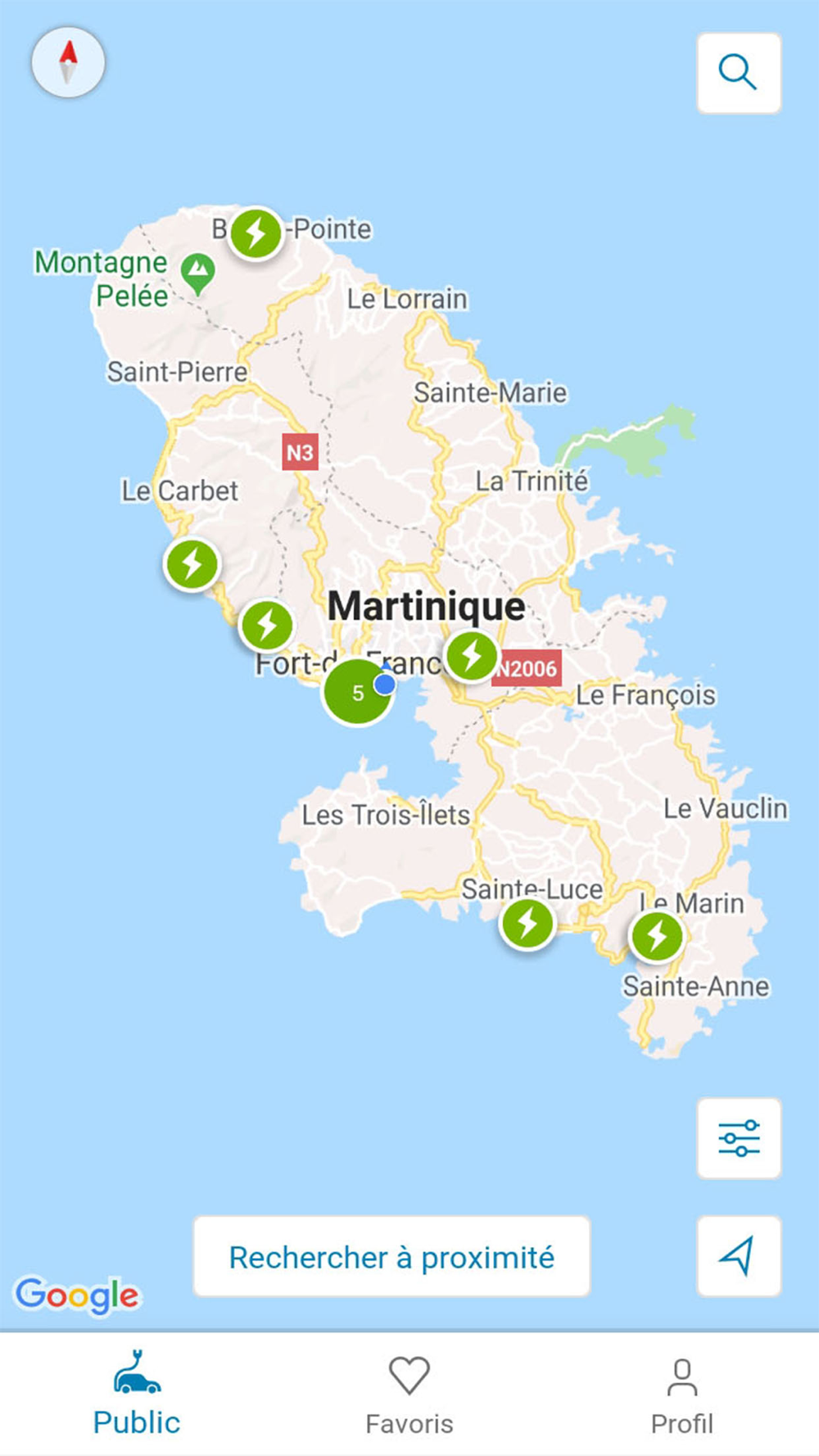
Task: Open the cluster of 5 charging stations
Action: click(x=355, y=693)
